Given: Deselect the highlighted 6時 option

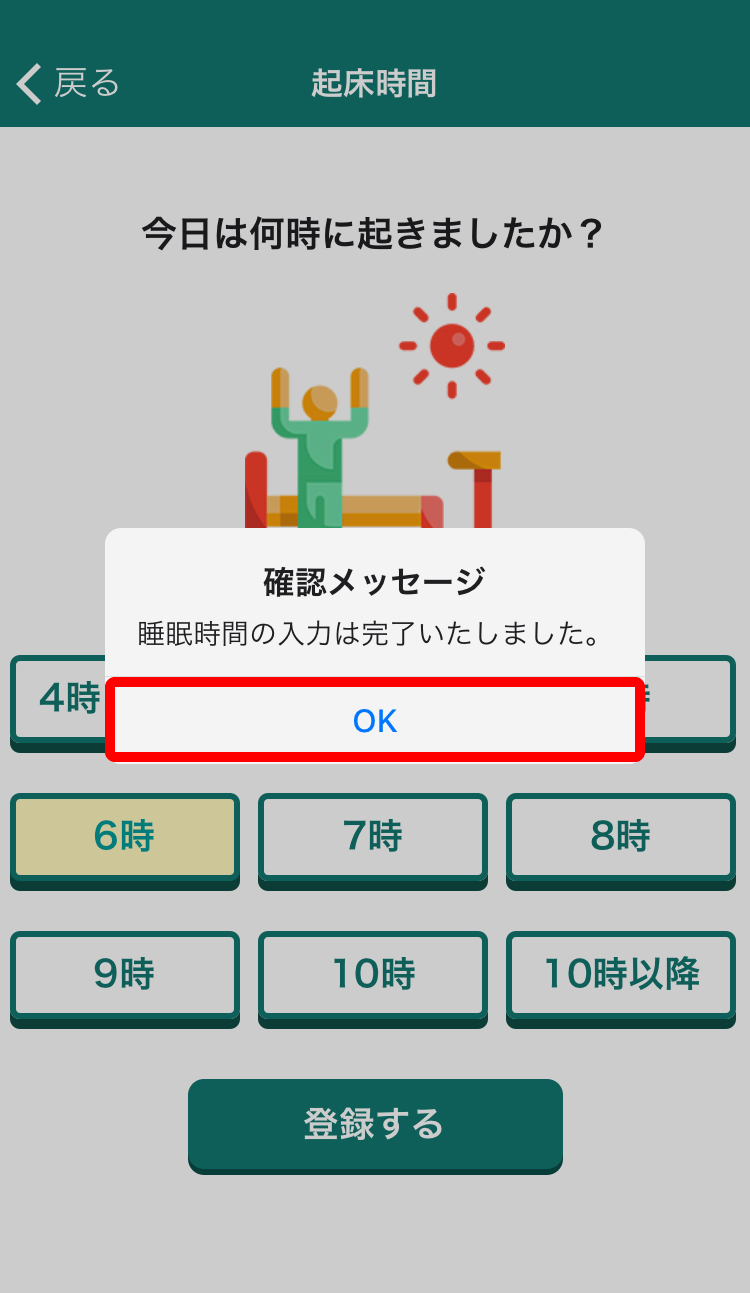Looking at the screenshot, I should pos(124,838).
